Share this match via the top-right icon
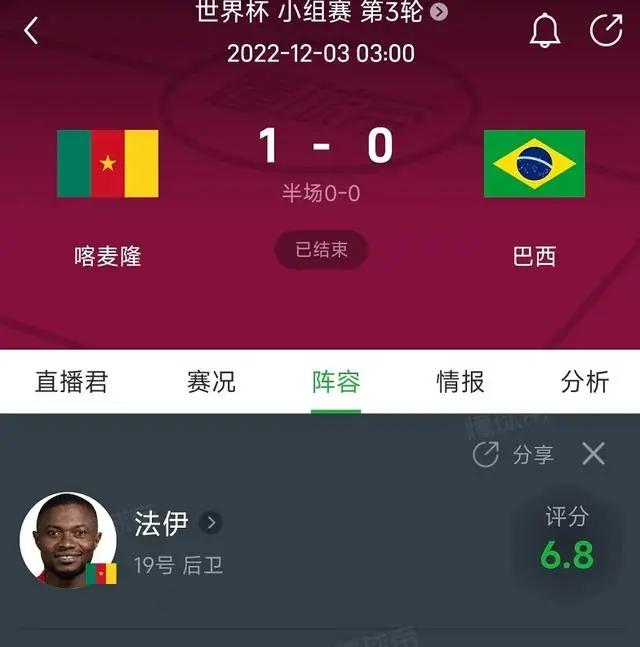 606,30
